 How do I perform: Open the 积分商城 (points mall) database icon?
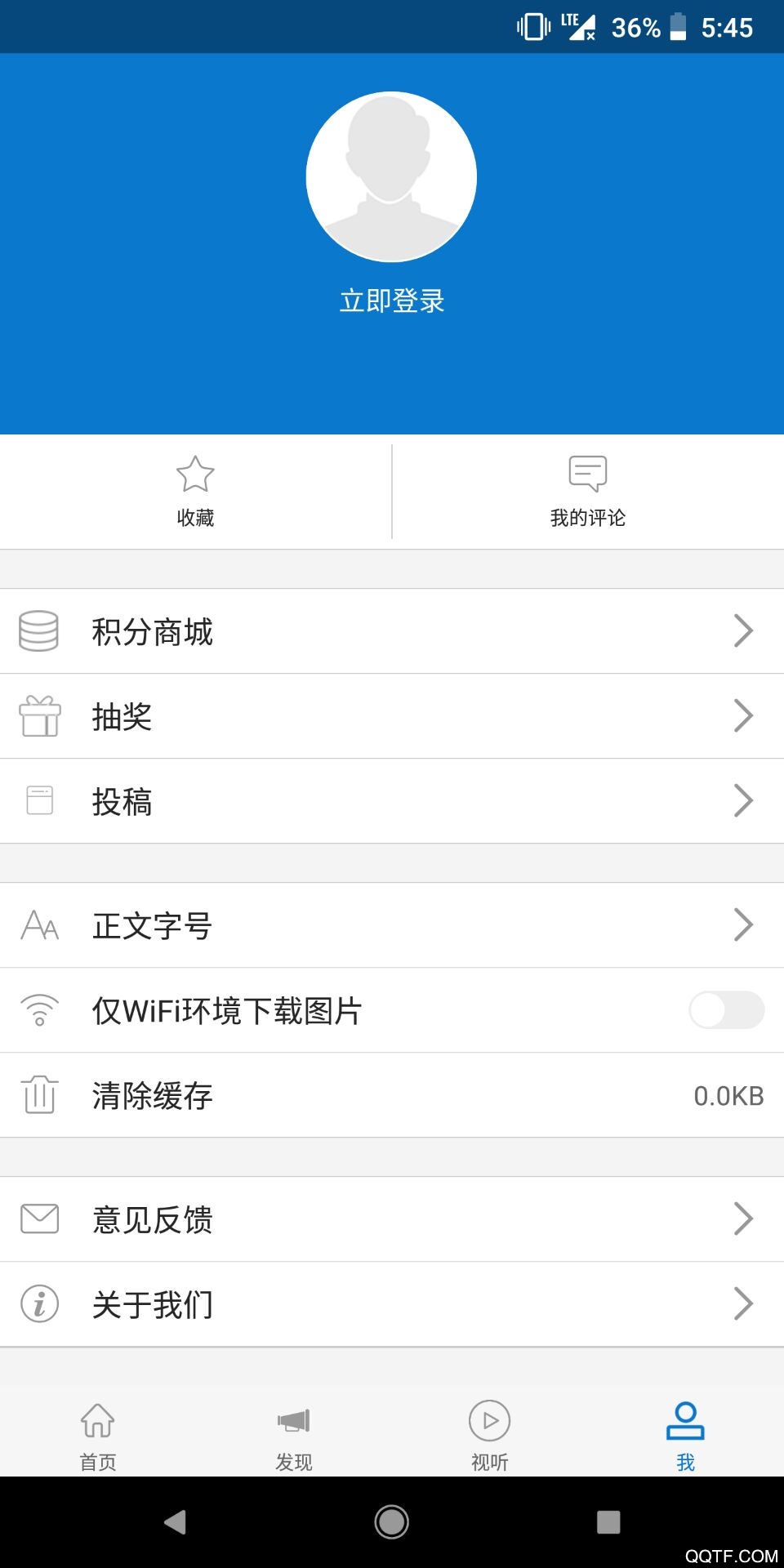[x=39, y=631]
